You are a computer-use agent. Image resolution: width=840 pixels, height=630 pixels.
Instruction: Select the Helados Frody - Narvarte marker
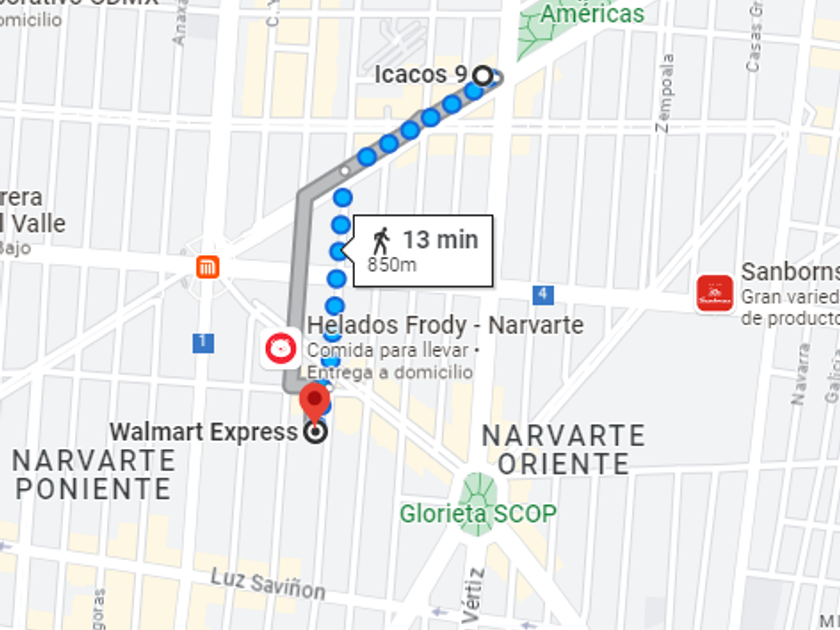tap(281, 347)
